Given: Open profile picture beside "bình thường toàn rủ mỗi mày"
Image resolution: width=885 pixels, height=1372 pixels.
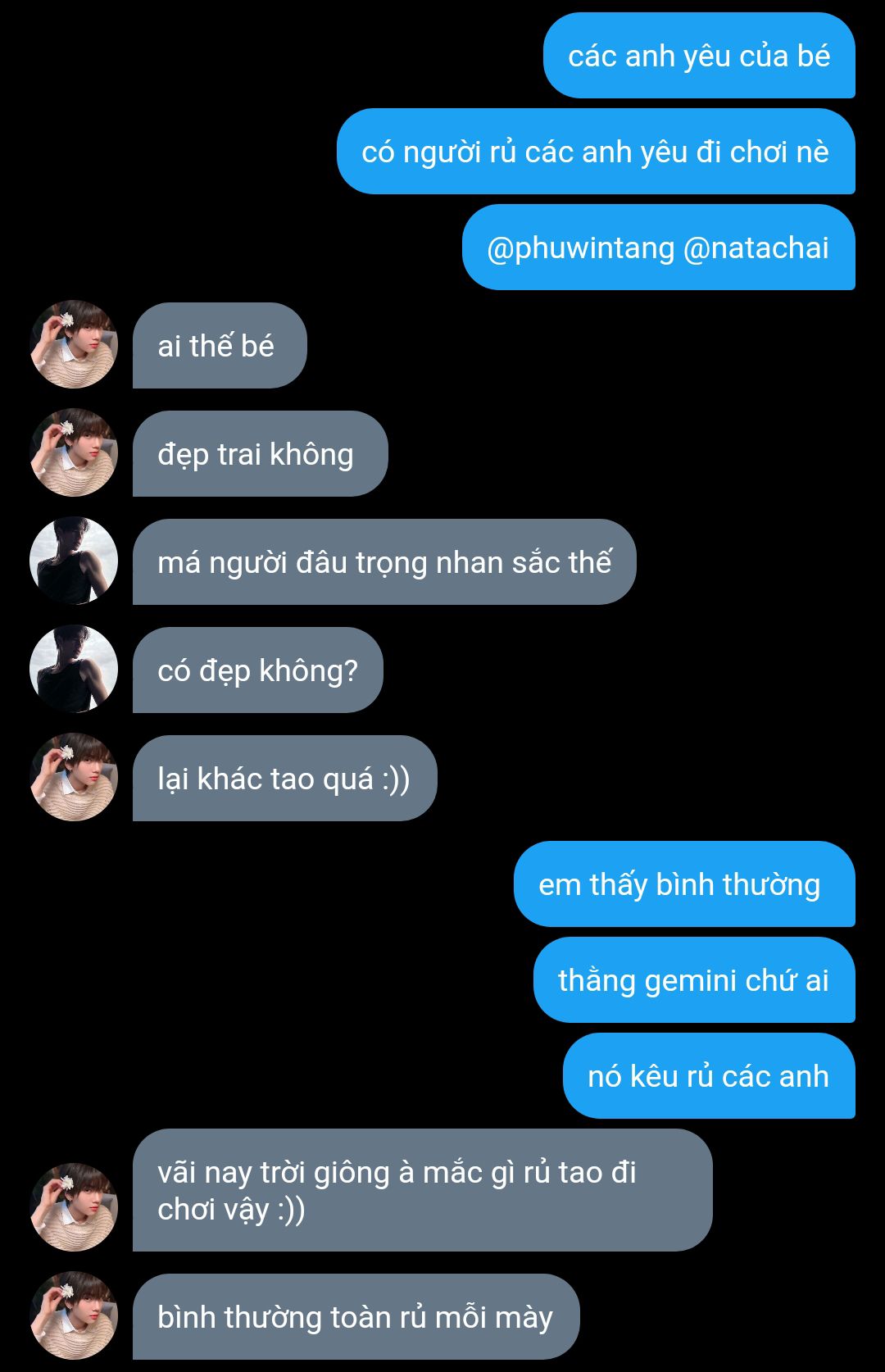Looking at the screenshot, I should 74,1315.
